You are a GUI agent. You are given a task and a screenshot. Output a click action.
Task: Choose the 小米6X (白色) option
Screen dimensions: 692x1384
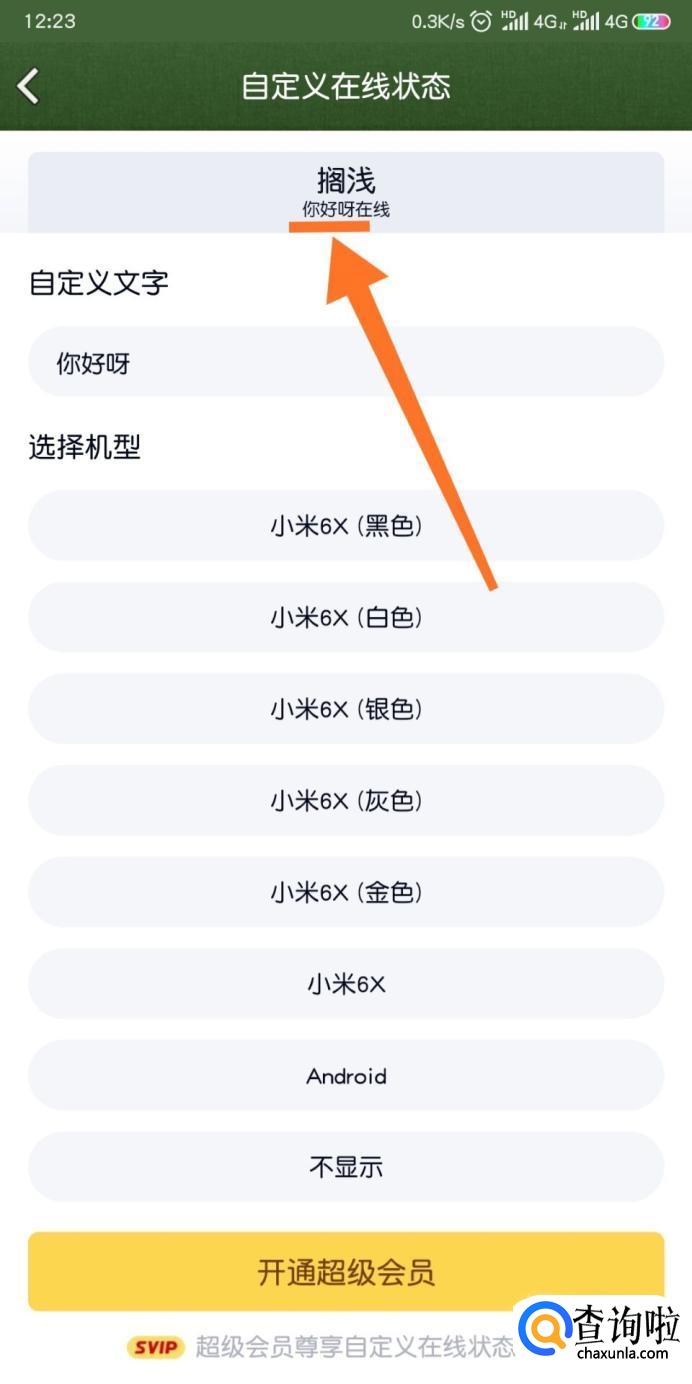(x=345, y=618)
